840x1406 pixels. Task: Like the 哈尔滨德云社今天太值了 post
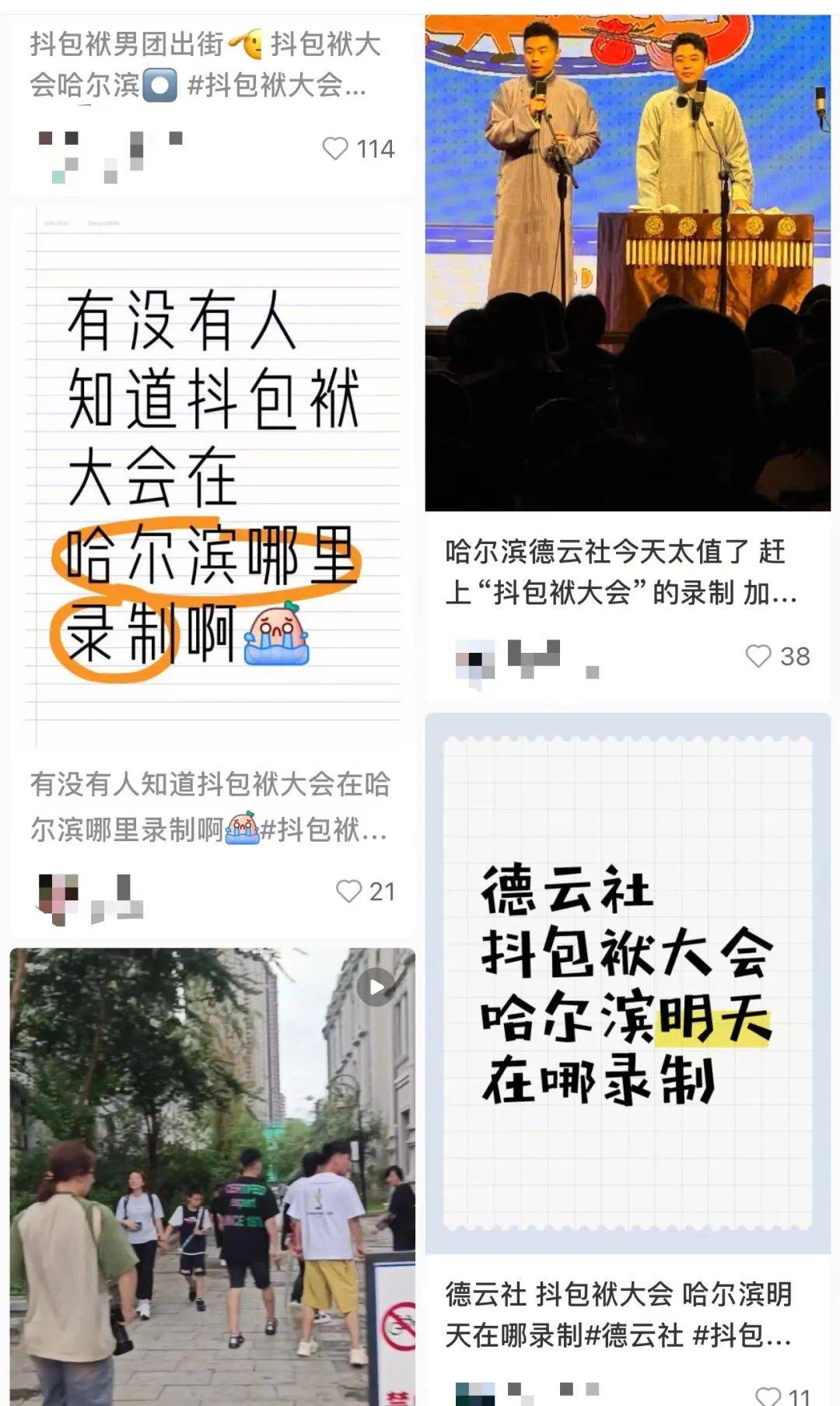coord(758,656)
